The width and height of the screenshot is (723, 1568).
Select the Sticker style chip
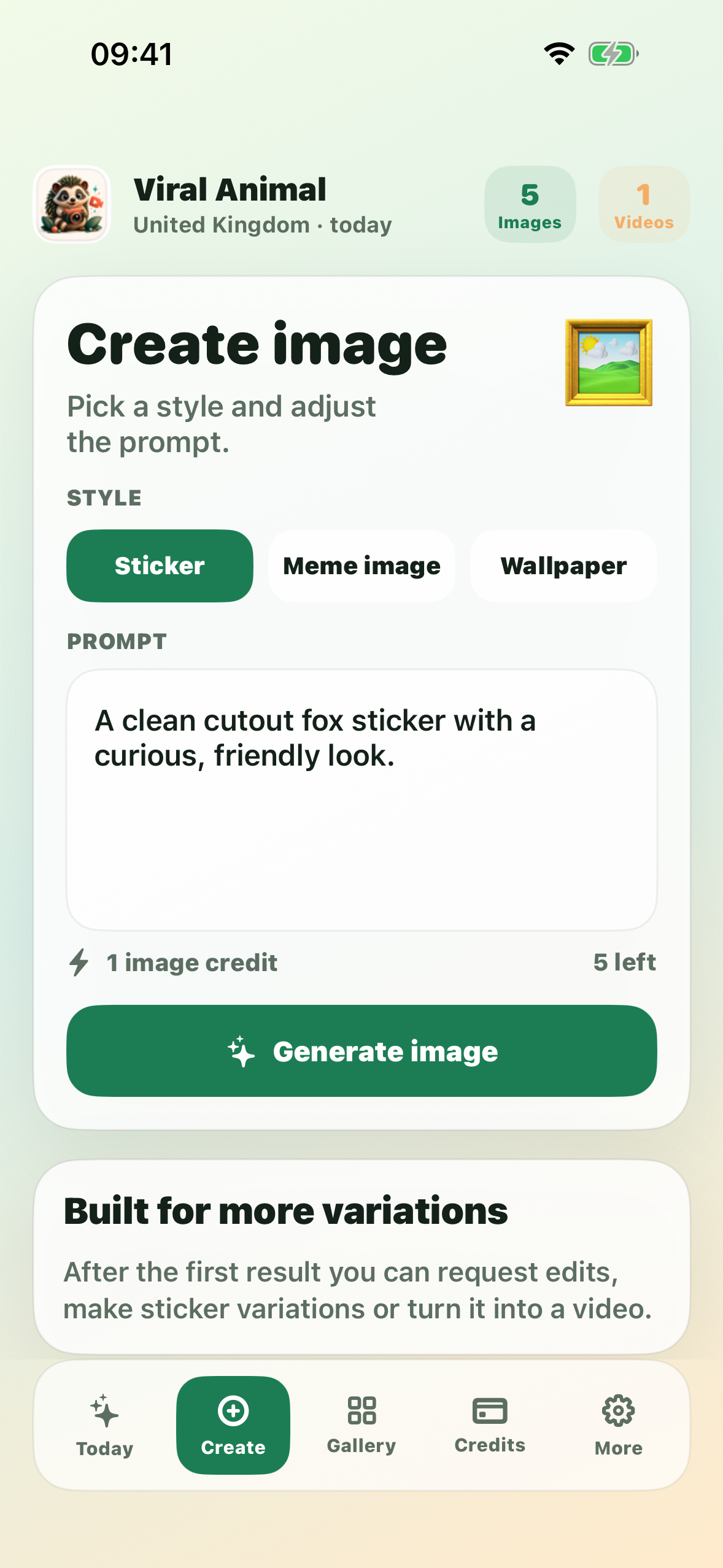[160, 566]
